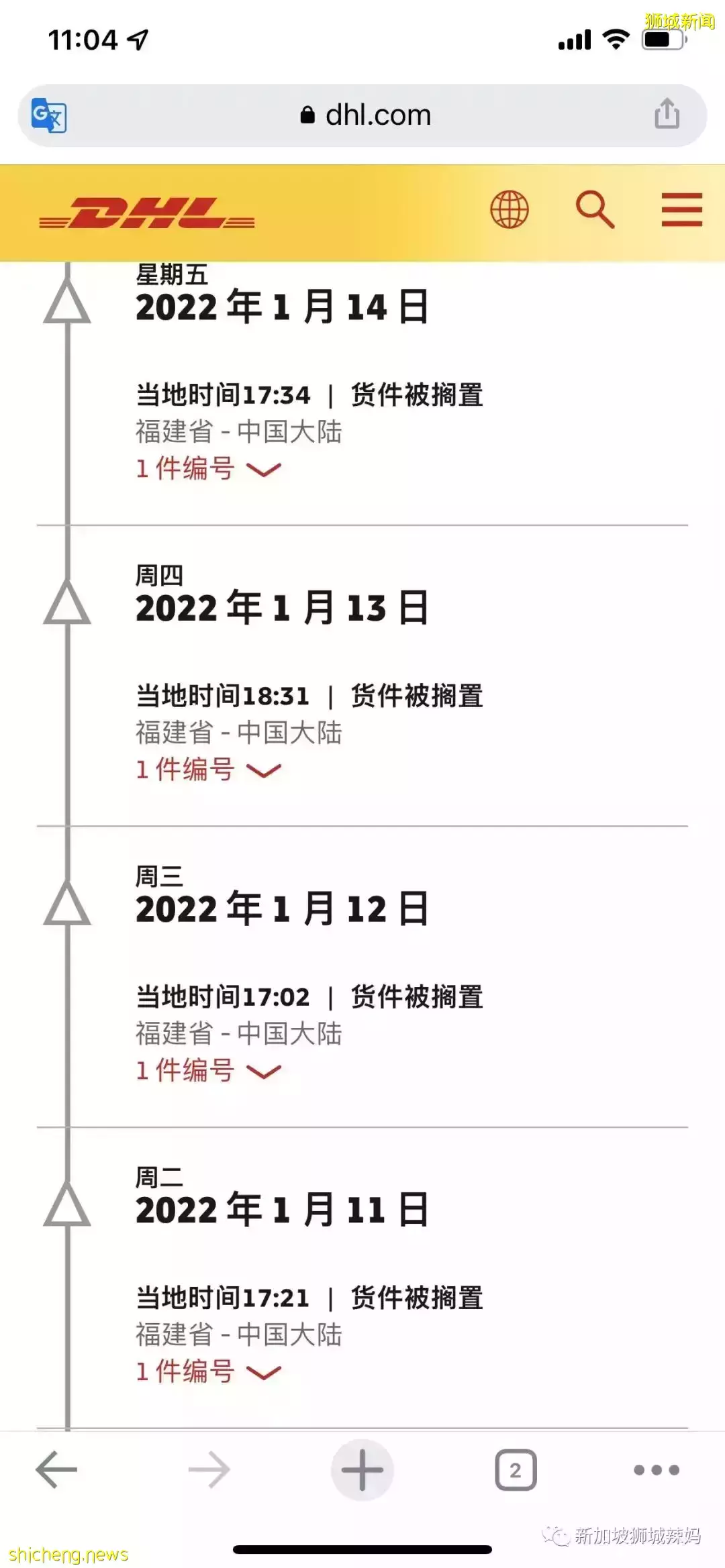Image resolution: width=725 pixels, height=1568 pixels.
Task: Tap the more options ellipsis icon
Action: (655, 1469)
